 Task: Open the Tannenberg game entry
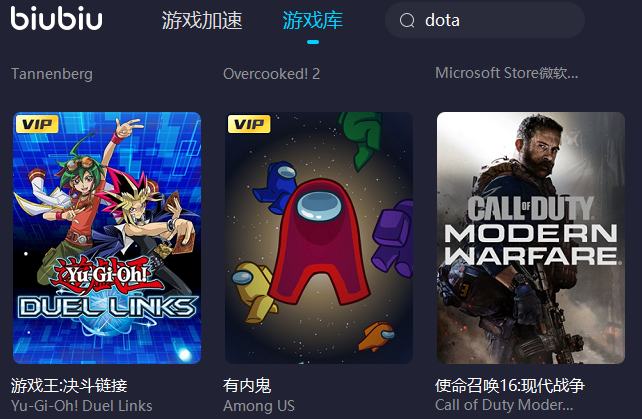(52, 74)
